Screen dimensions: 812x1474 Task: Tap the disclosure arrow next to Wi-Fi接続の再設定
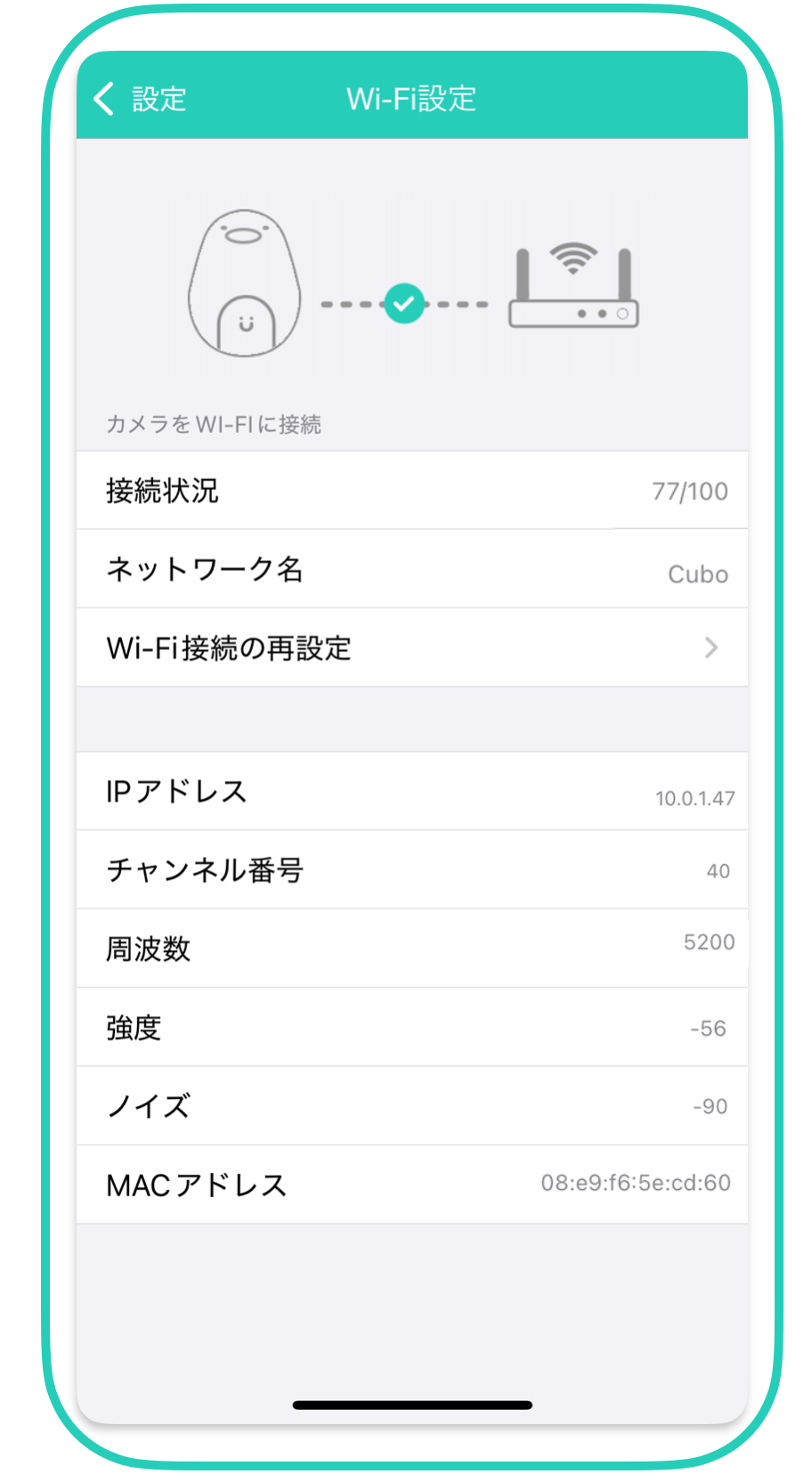click(711, 647)
